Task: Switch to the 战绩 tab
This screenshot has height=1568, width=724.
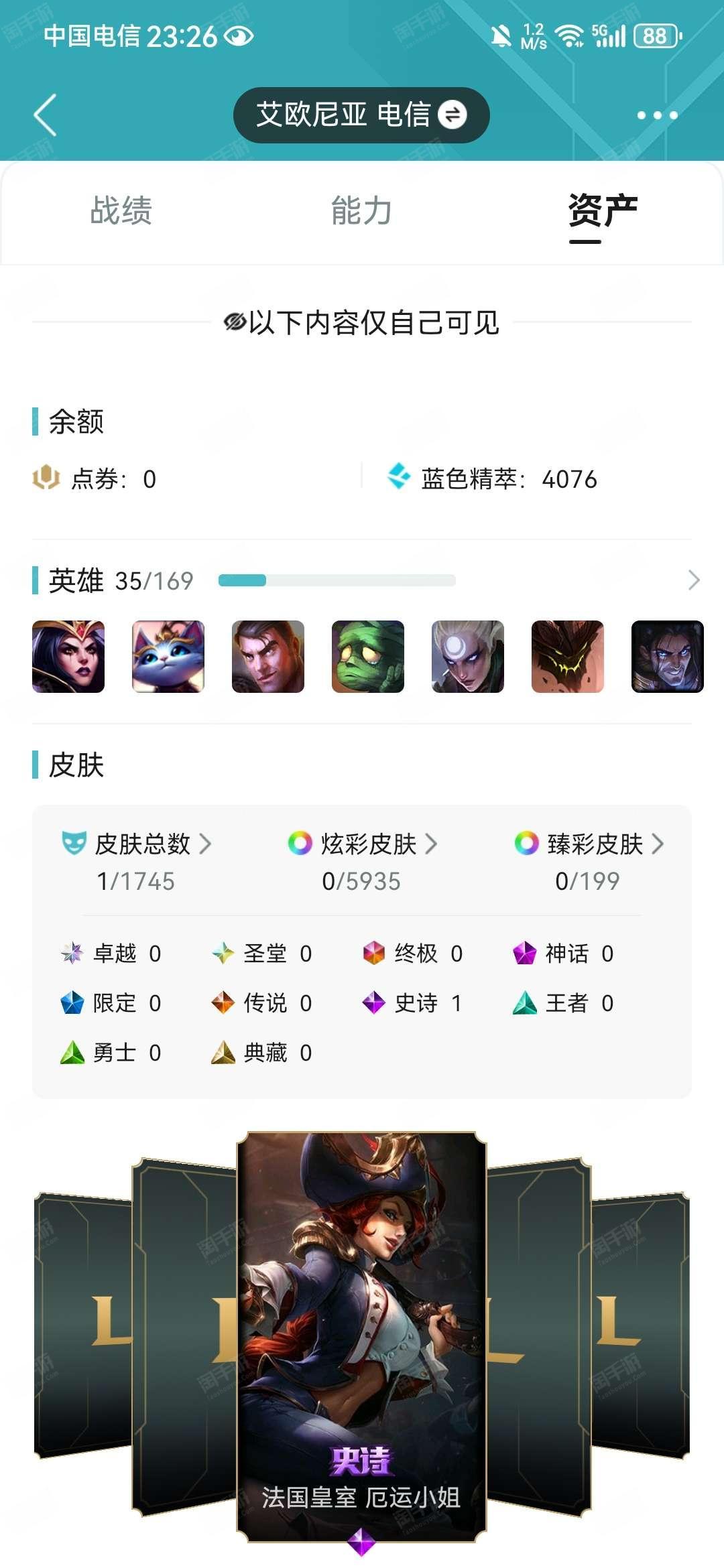Action: click(x=121, y=210)
